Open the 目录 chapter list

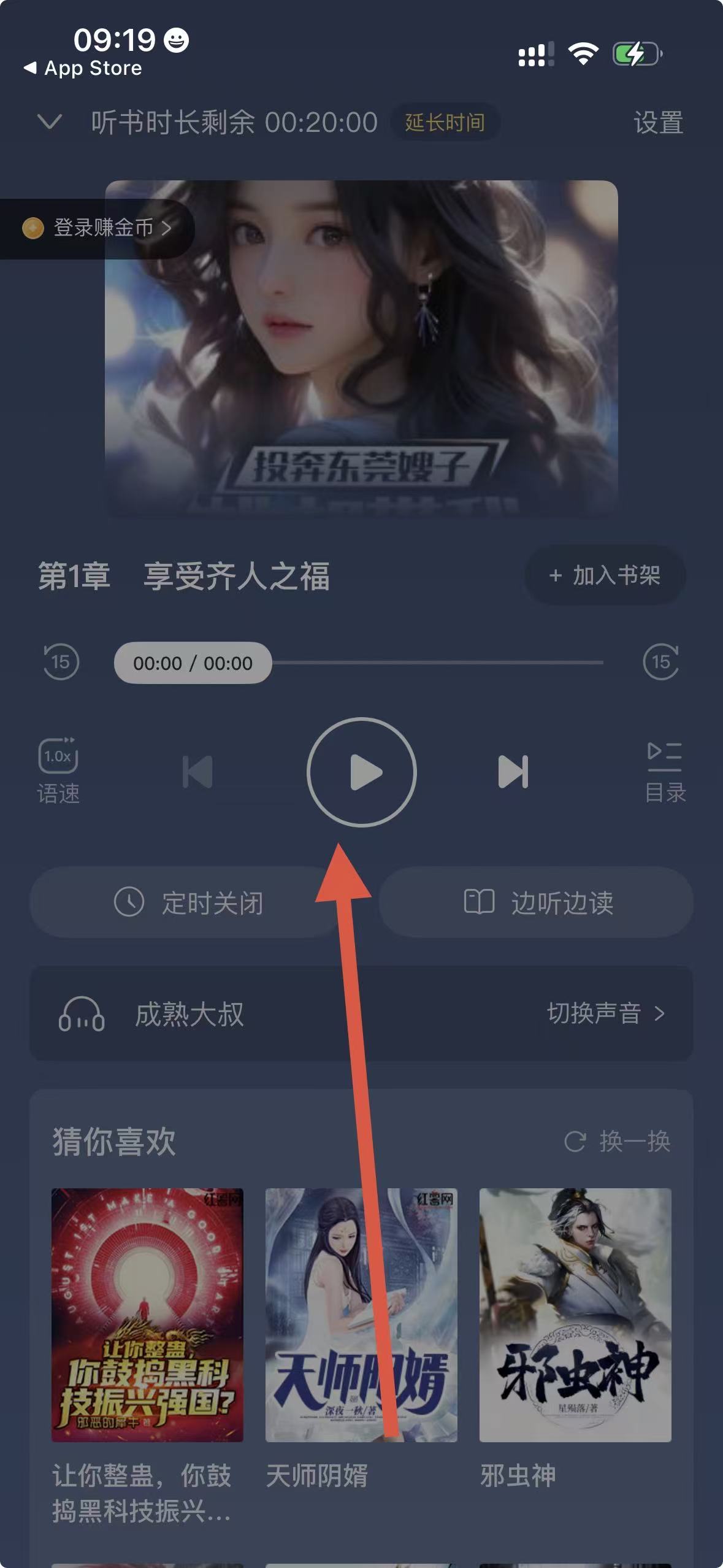(665, 772)
